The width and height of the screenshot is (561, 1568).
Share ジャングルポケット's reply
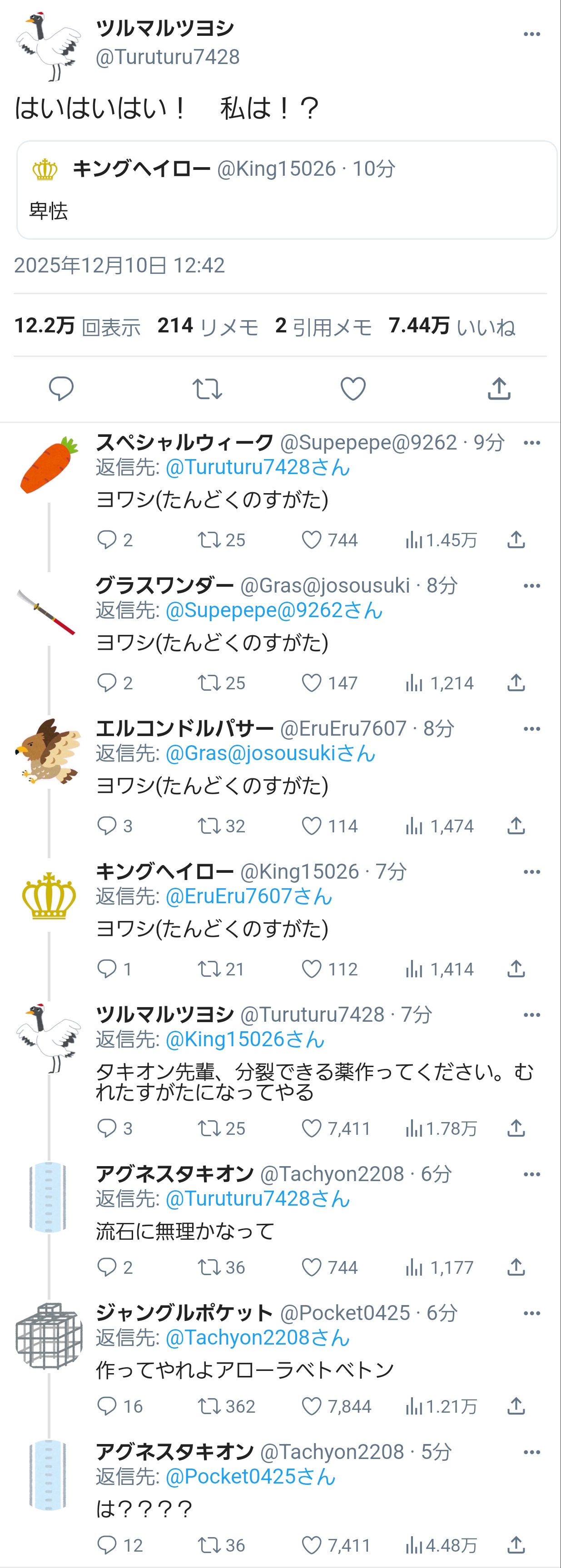coord(515,1406)
